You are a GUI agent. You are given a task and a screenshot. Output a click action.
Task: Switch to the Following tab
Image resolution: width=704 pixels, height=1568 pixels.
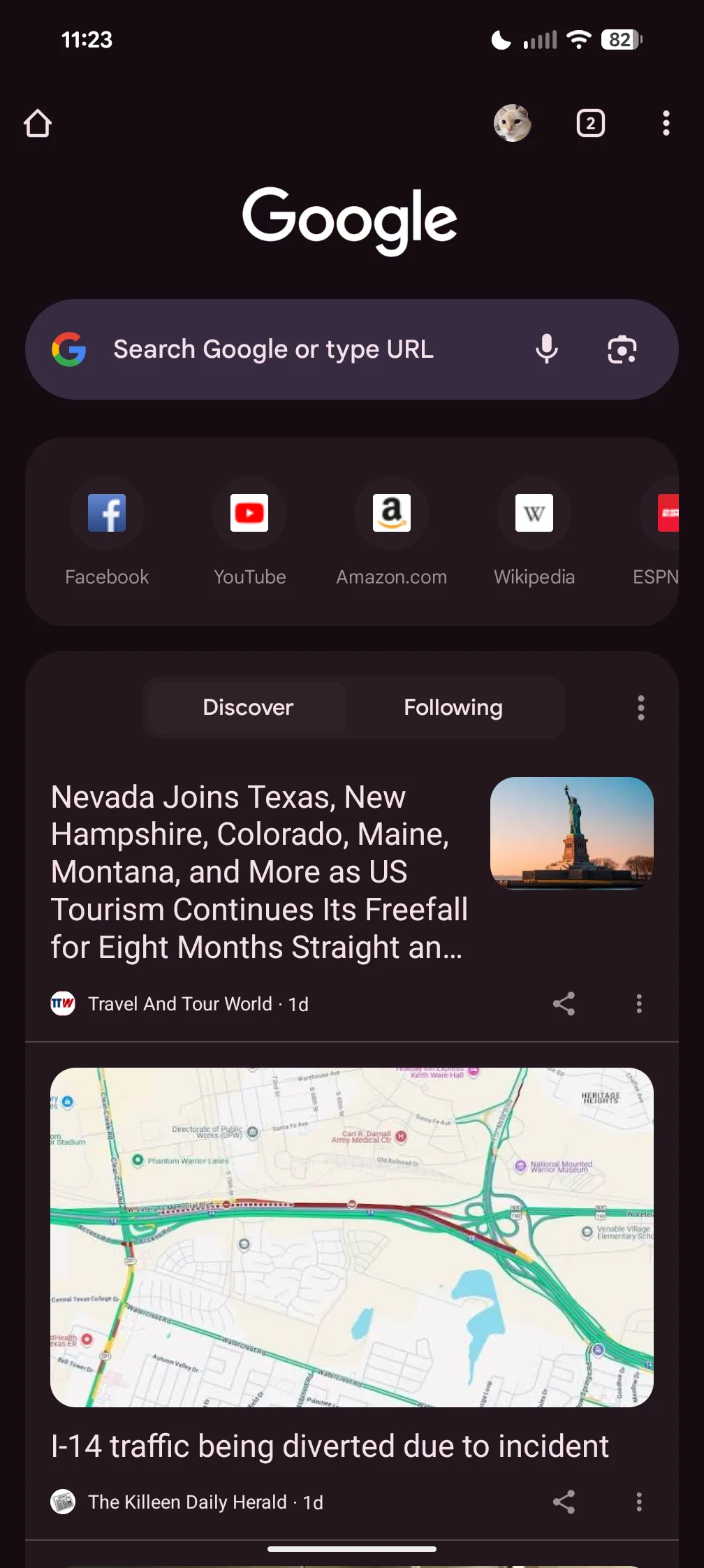(x=453, y=707)
